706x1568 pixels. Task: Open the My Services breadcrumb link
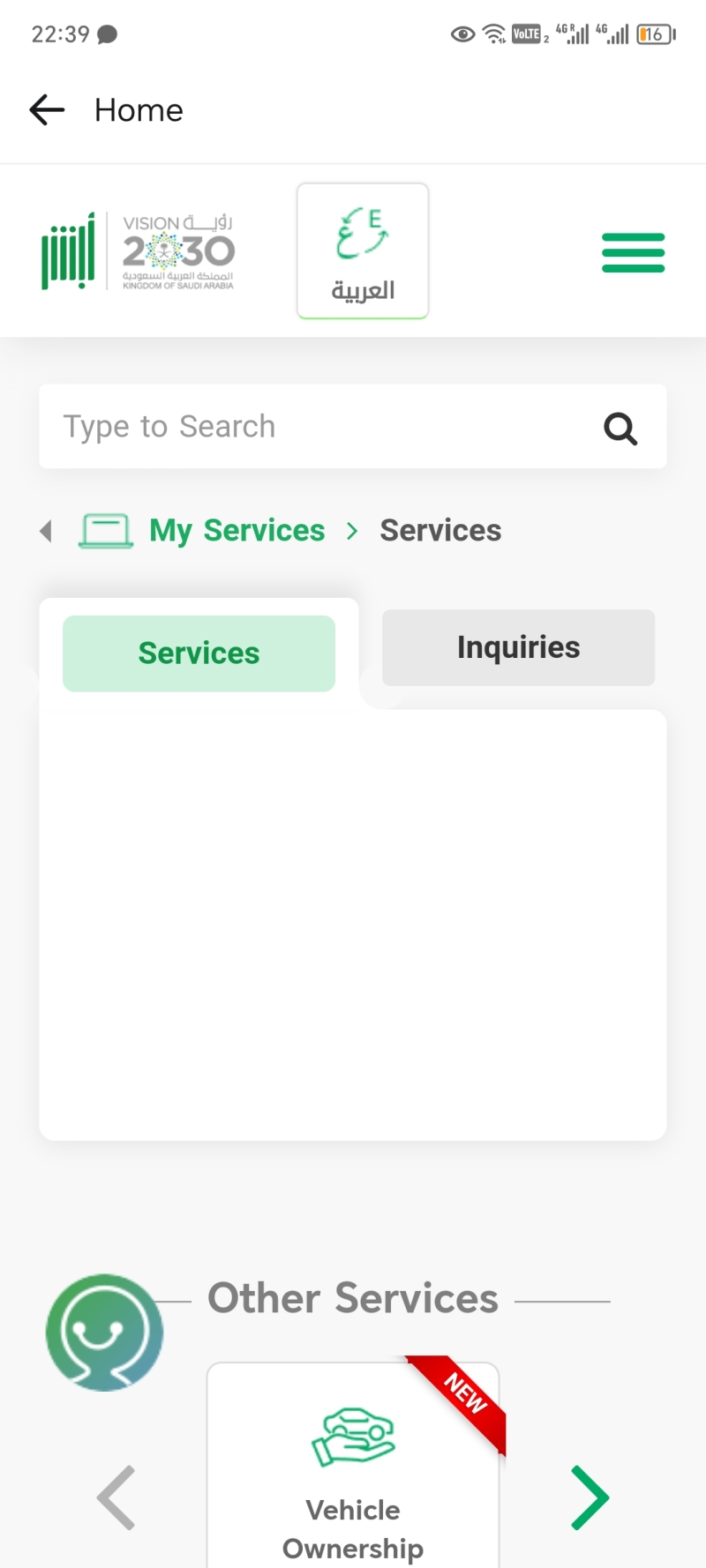click(237, 530)
